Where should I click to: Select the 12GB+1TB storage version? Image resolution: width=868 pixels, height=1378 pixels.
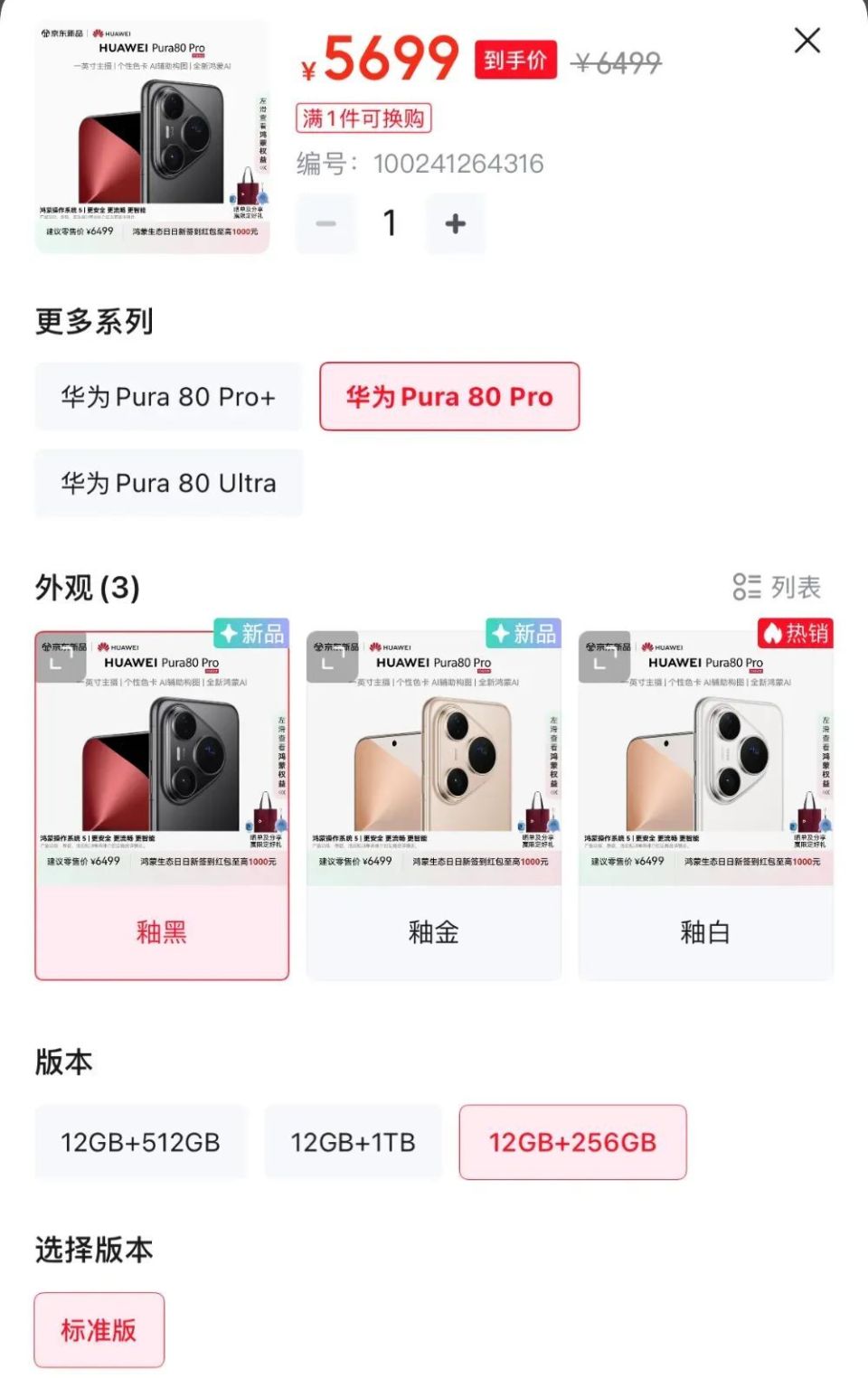coord(353,1142)
